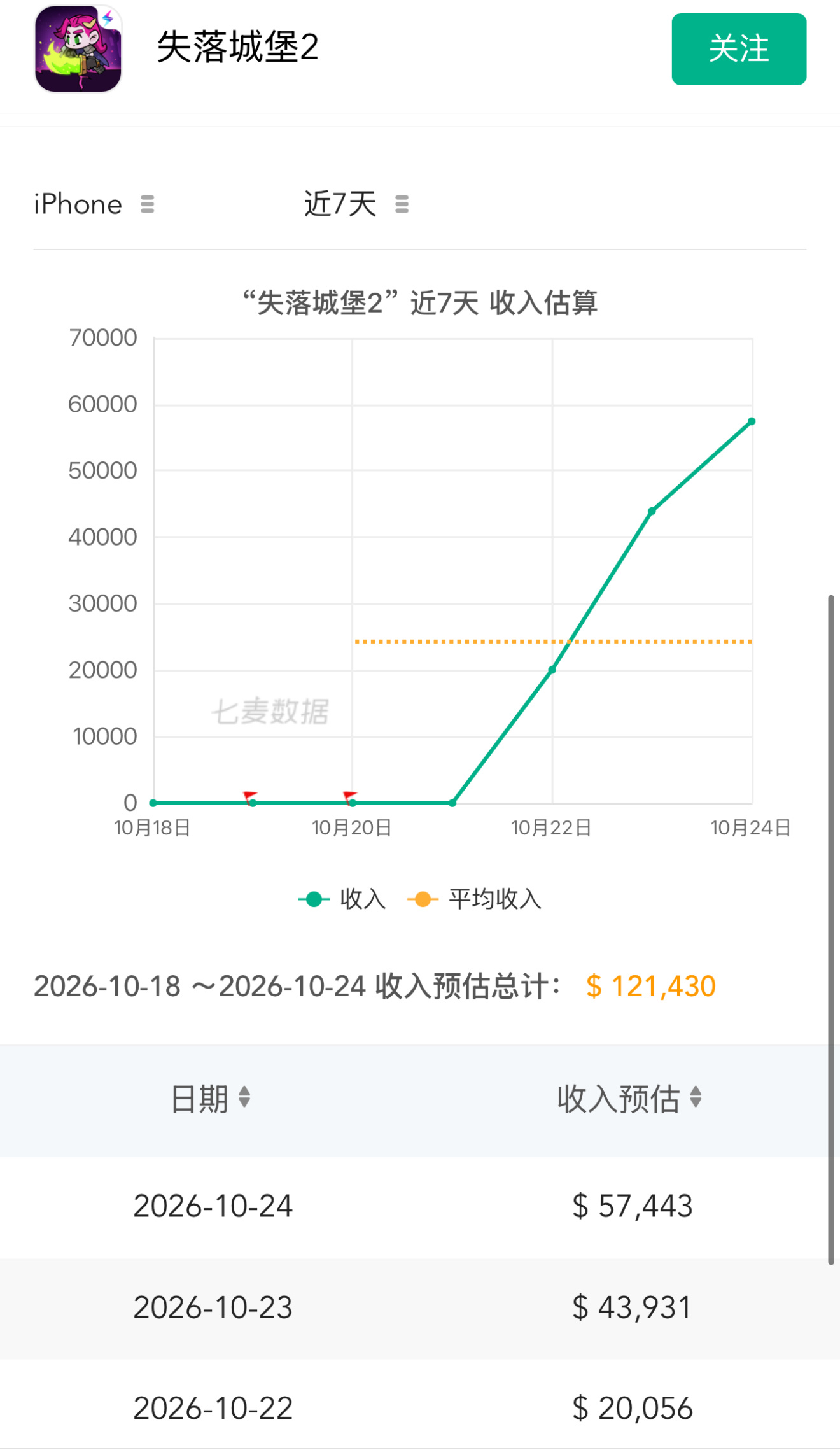Screen dimensions: 840x1450
Task: Toggle the 平均收入 legend series
Action: (475, 899)
